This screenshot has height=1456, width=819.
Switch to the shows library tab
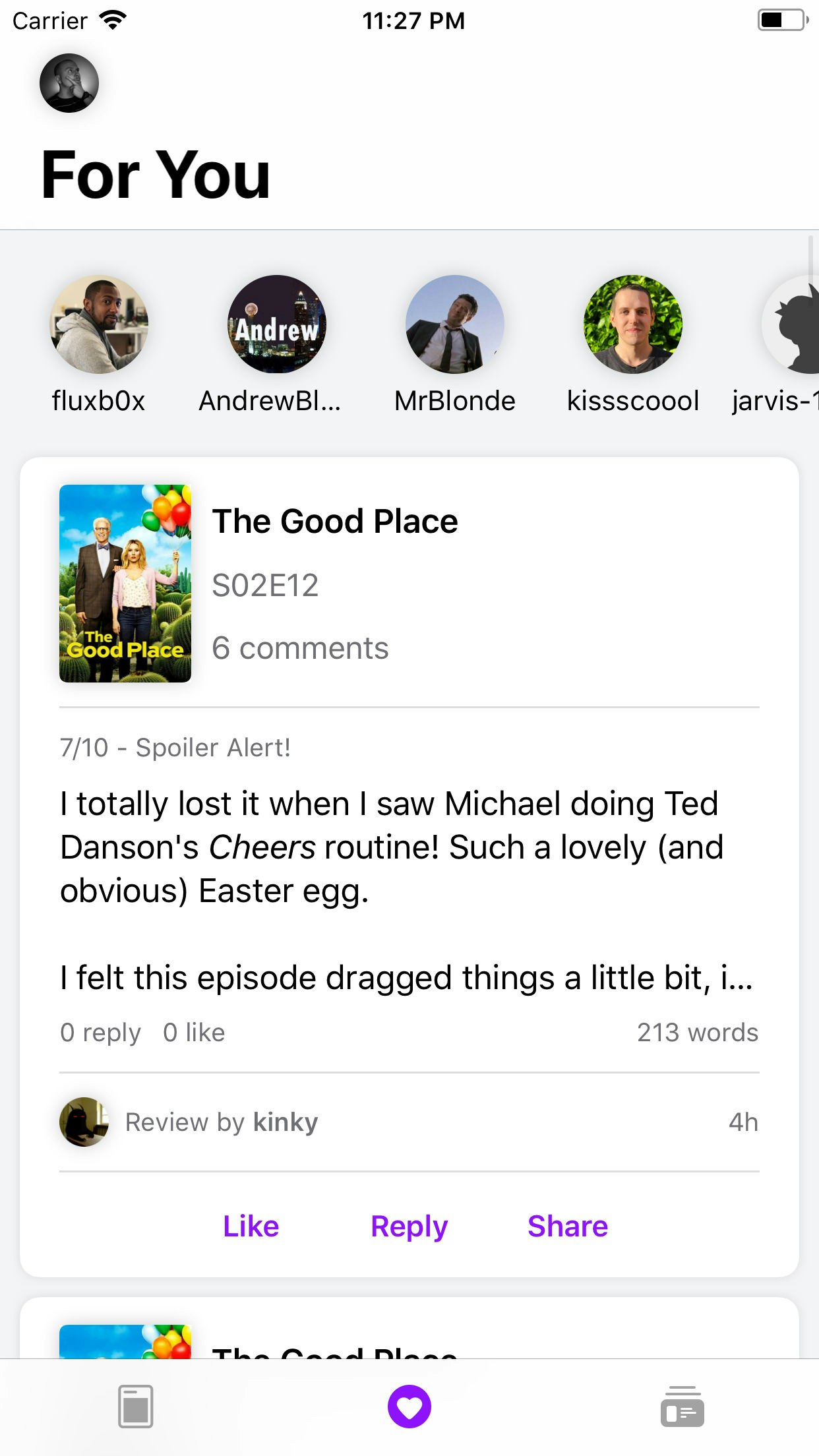click(136, 1407)
